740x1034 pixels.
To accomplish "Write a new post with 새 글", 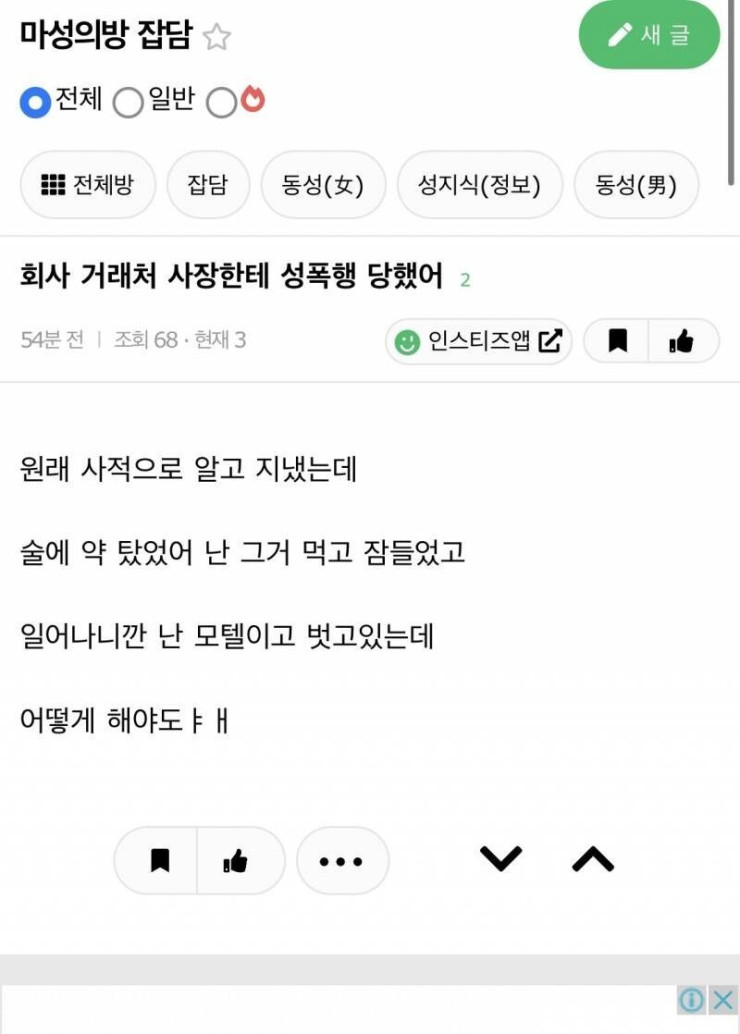I will [x=649, y=35].
